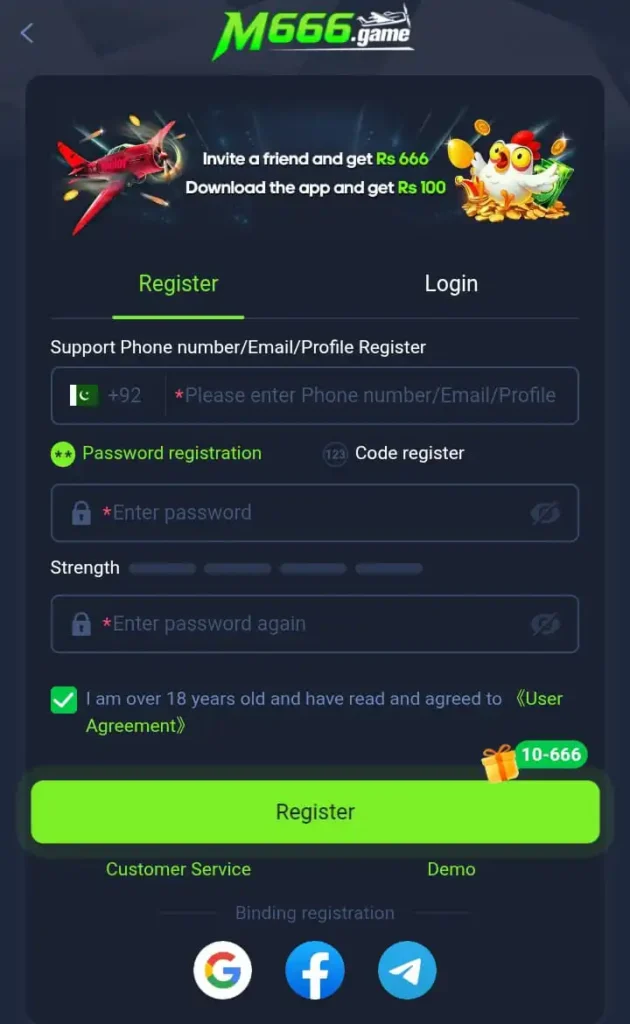
Task: Select the Register tab
Action: [178, 284]
